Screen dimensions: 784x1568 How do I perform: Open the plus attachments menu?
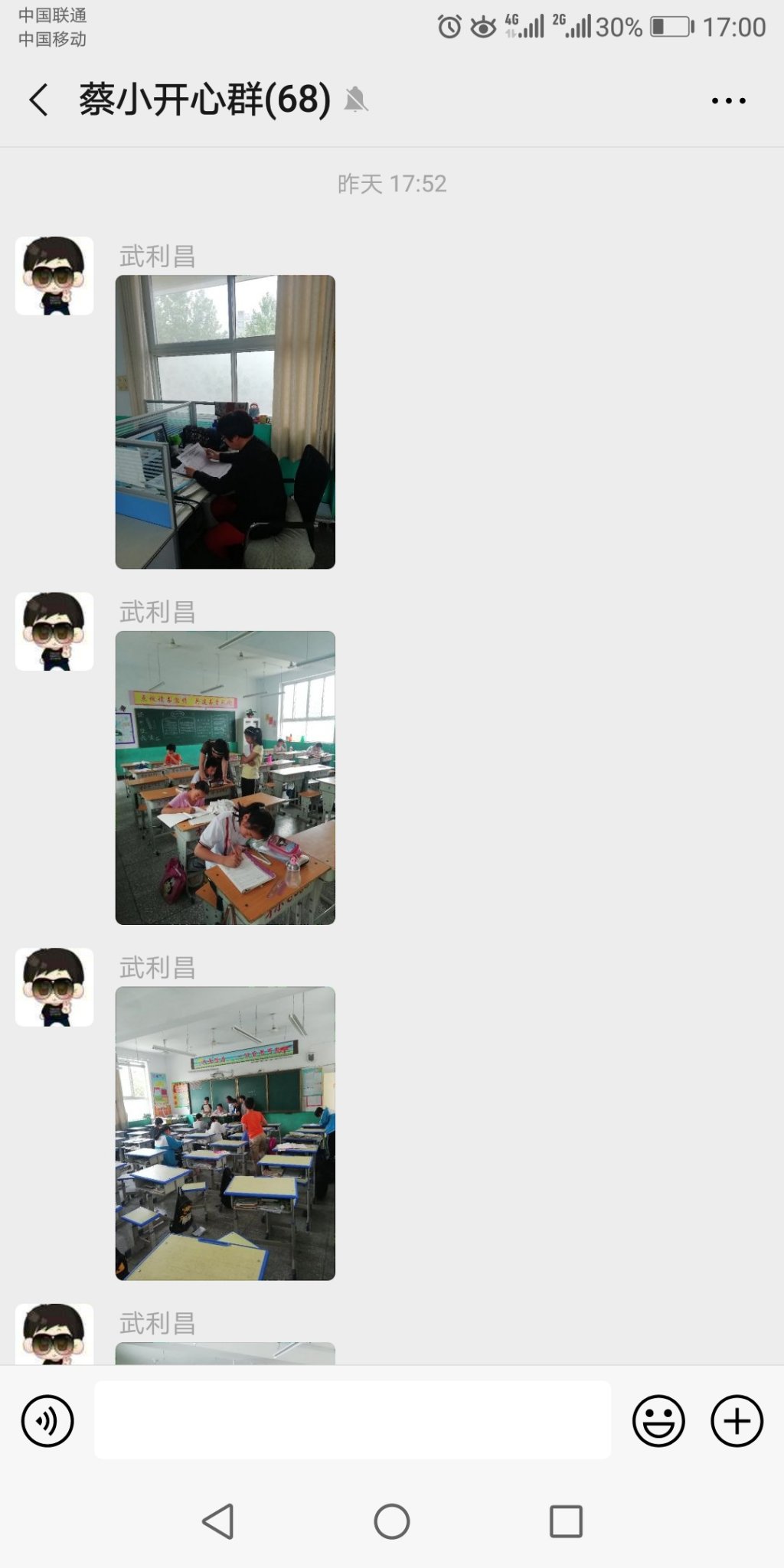coord(737,1421)
